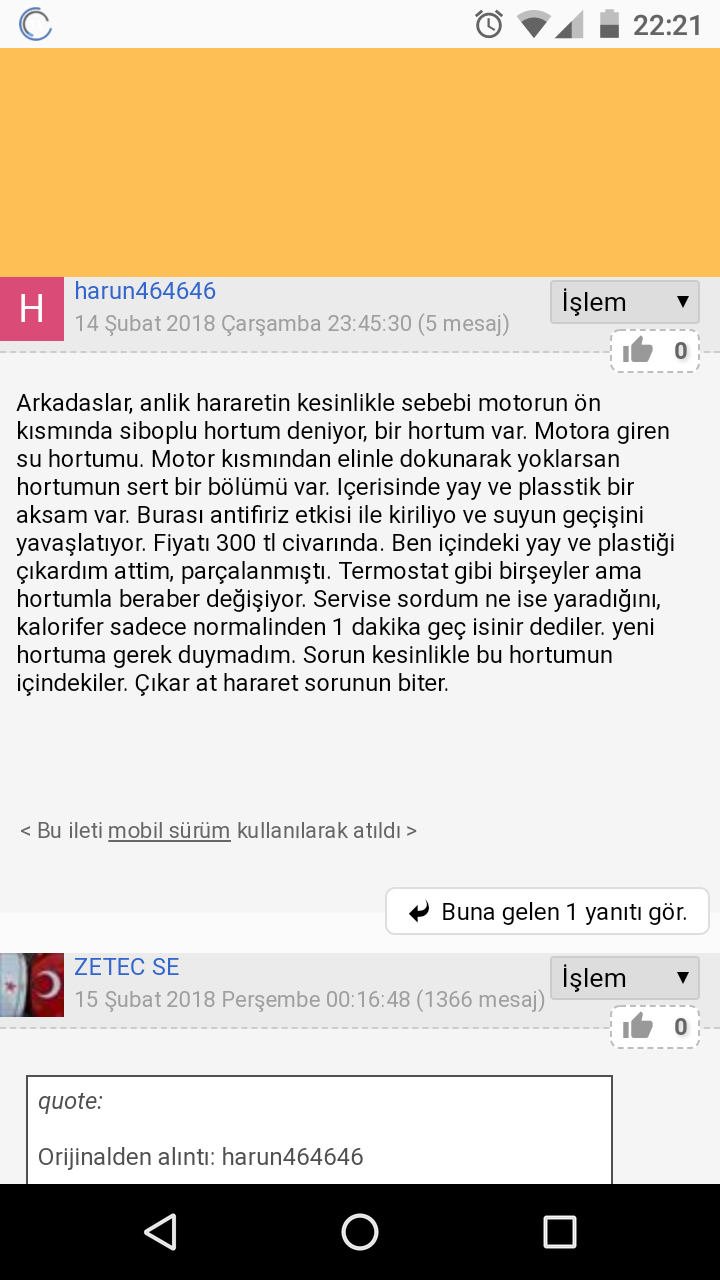720x1280 pixels.
Task: View the 1 reply via Buna gelen yanıtı gör
Action: 547,911
